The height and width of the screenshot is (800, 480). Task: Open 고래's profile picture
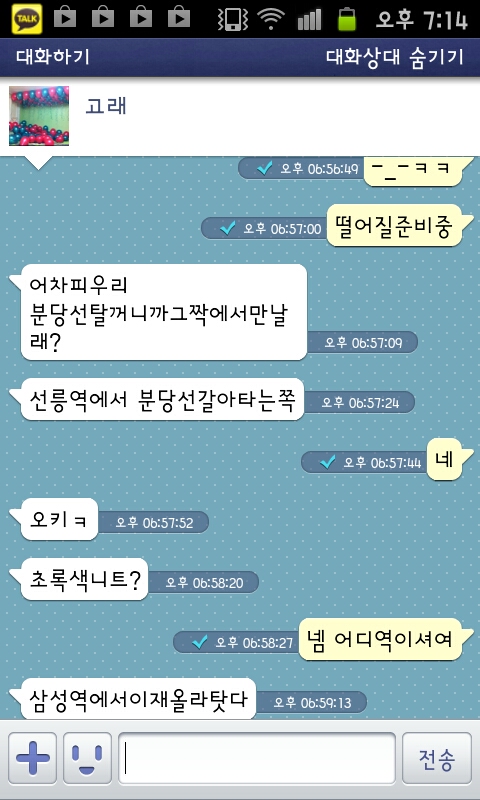pos(39,116)
